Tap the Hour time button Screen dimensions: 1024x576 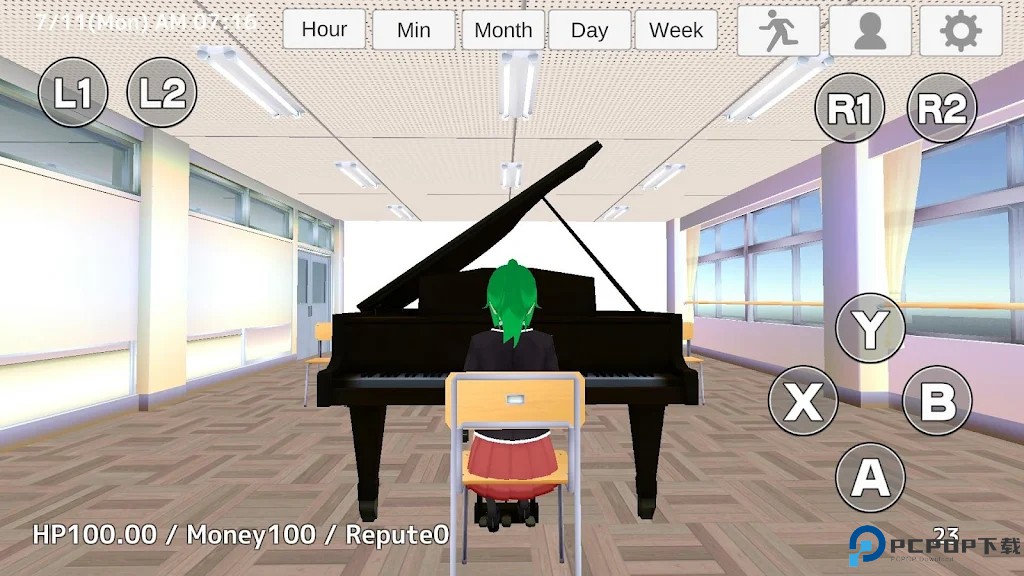(x=324, y=30)
